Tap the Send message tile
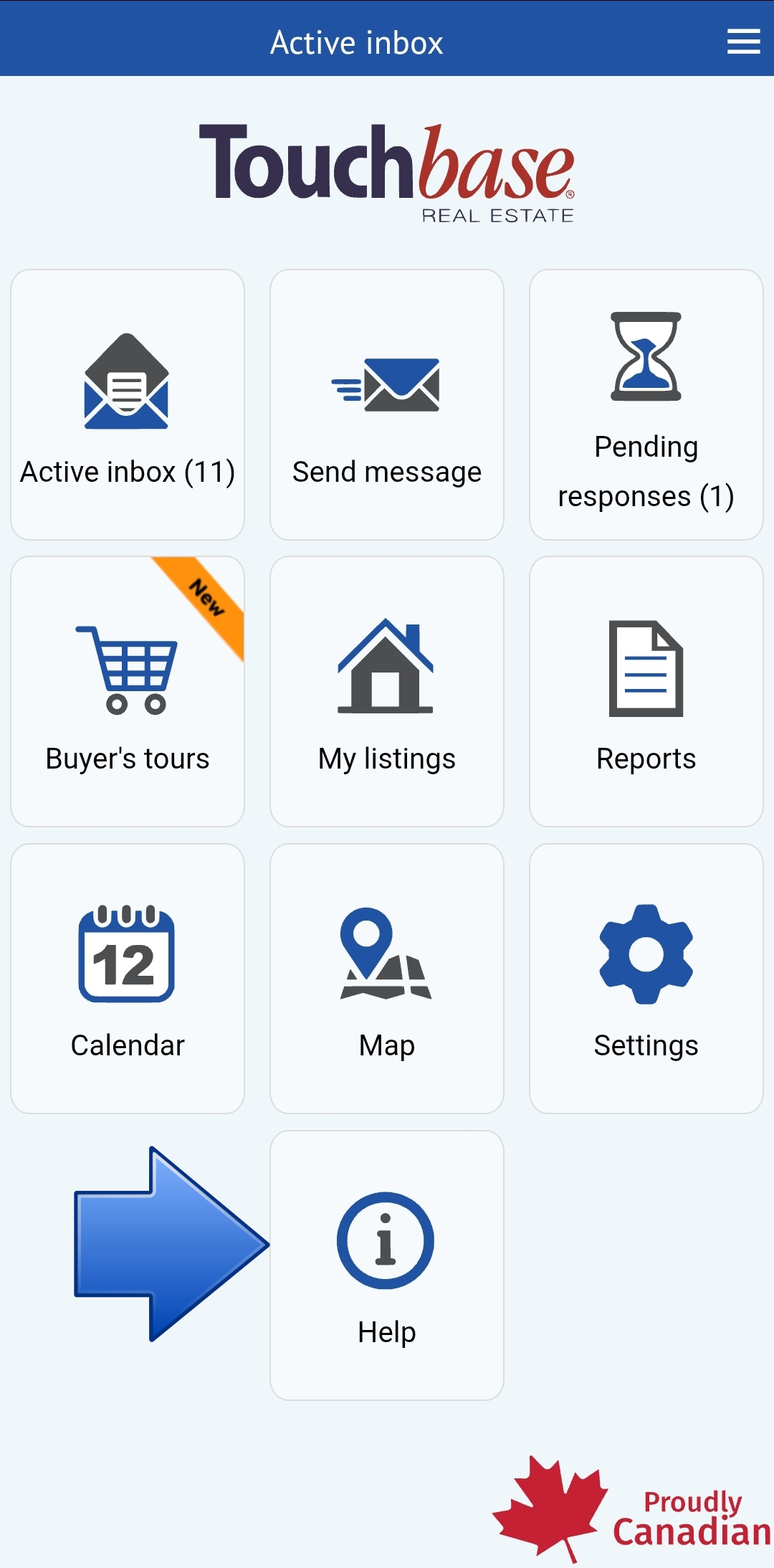The width and height of the screenshot is (774, 1568). [387, 404]
